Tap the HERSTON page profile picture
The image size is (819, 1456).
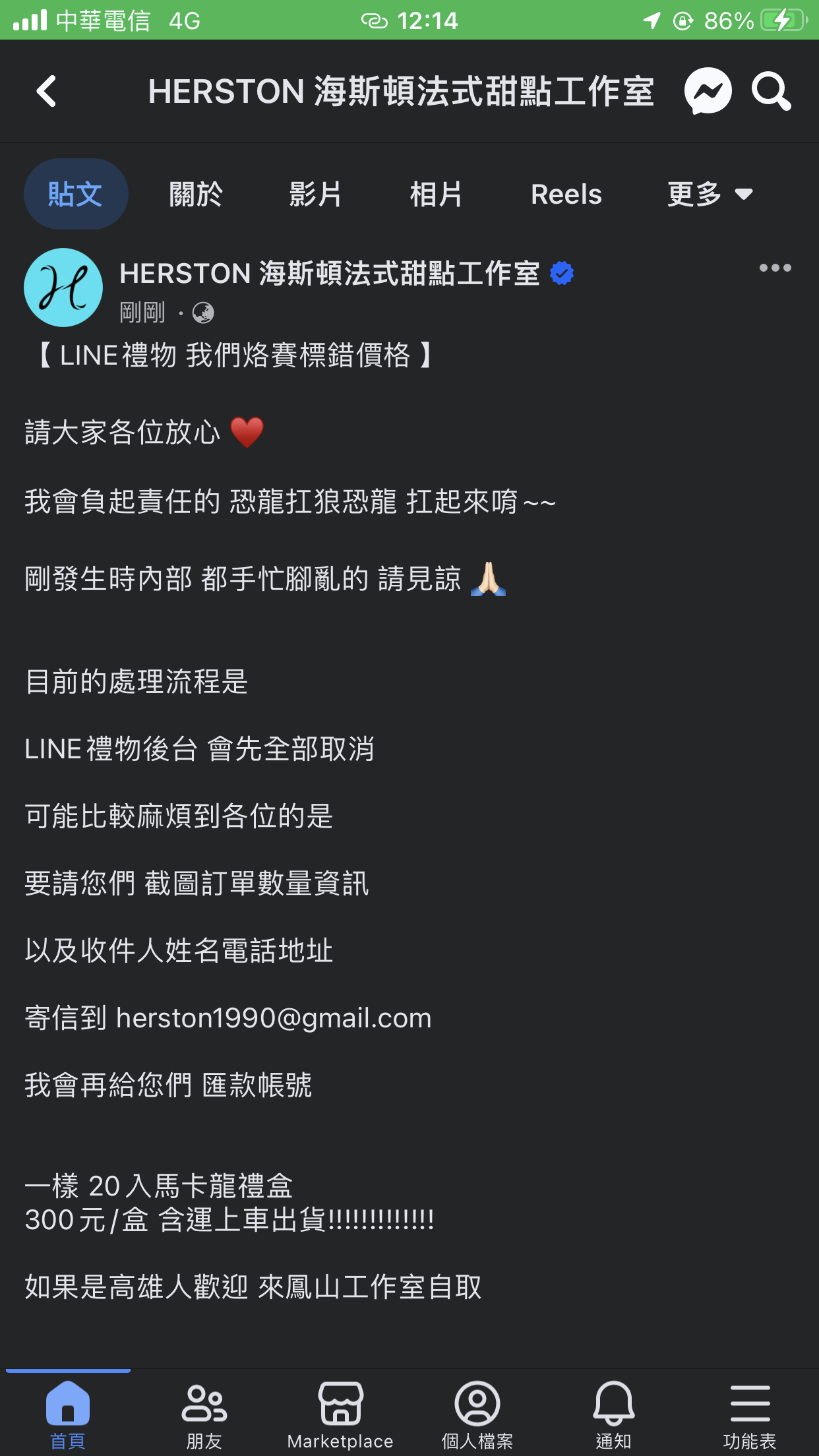(x=63, y=288)
